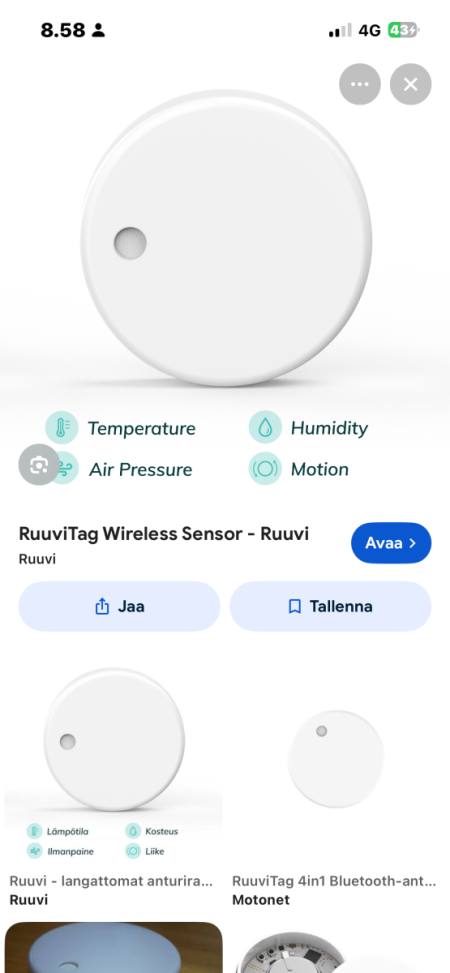
Task: Tap the Avaa button
Action: click(391, 543)
